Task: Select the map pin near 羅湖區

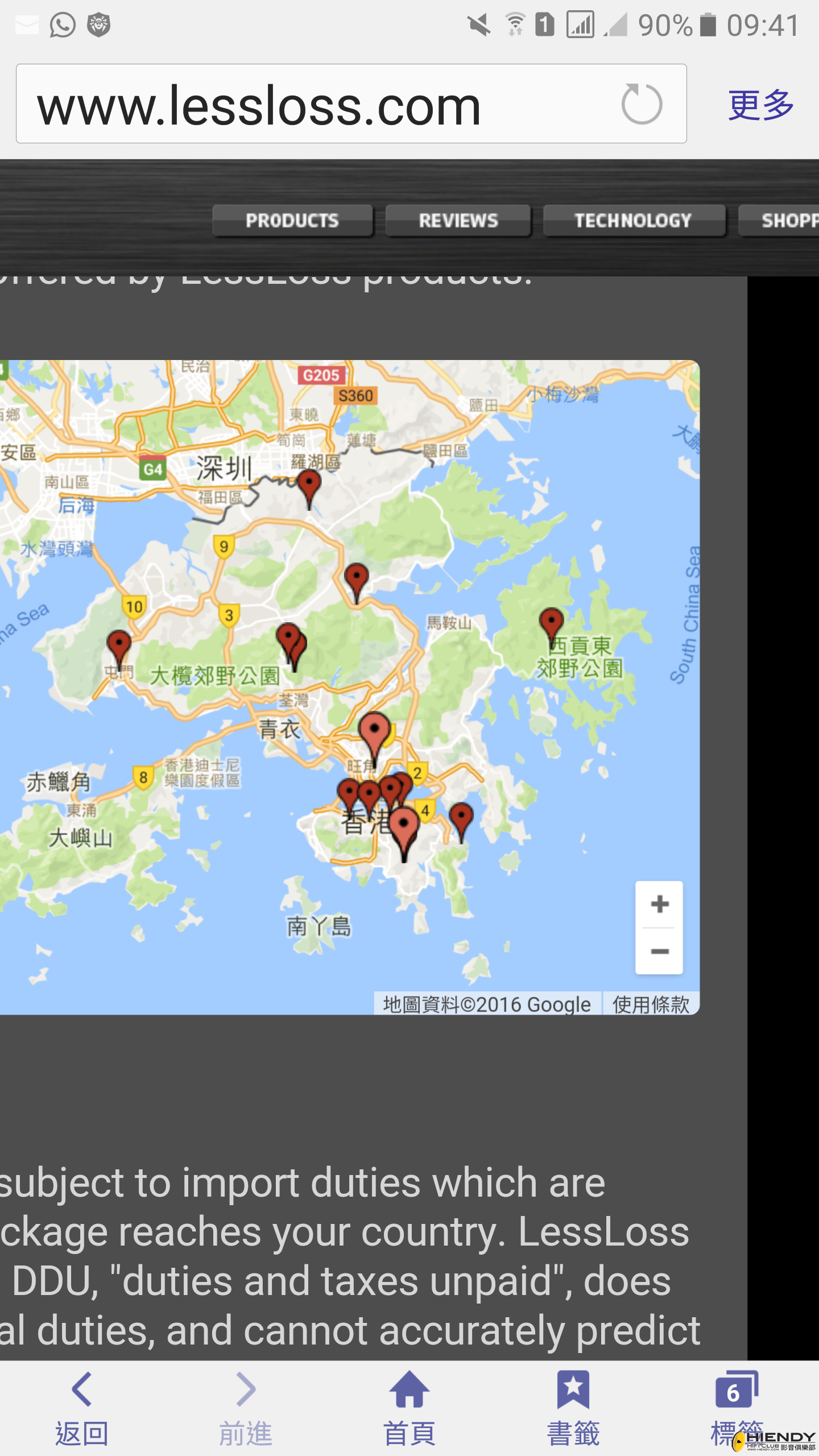Action: 309,486
